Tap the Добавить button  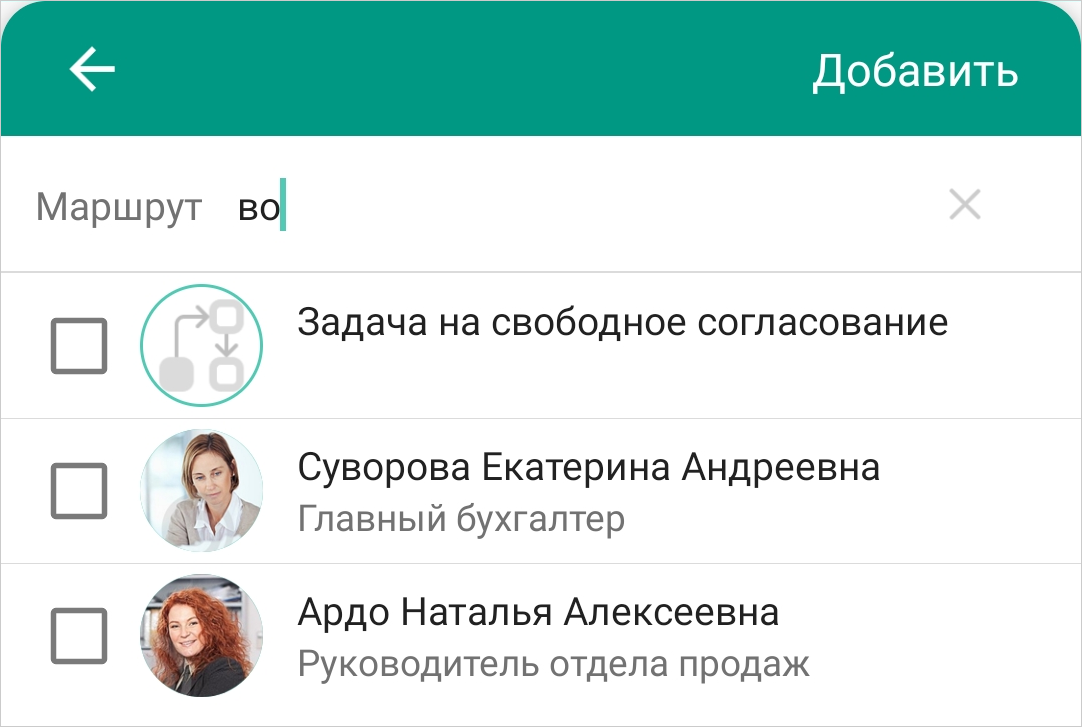point(914,71)
